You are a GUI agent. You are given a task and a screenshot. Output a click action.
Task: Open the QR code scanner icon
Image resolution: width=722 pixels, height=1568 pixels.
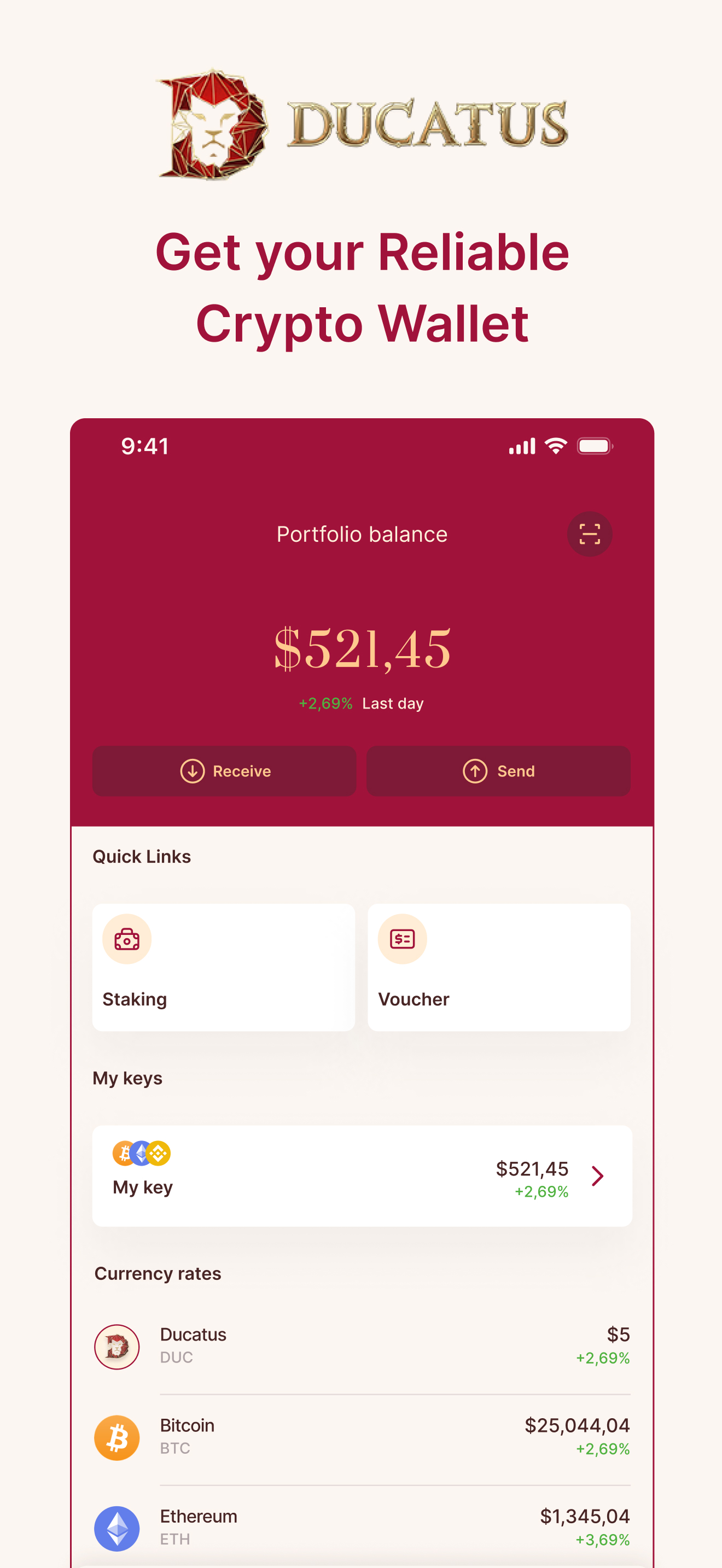point(589,535)
